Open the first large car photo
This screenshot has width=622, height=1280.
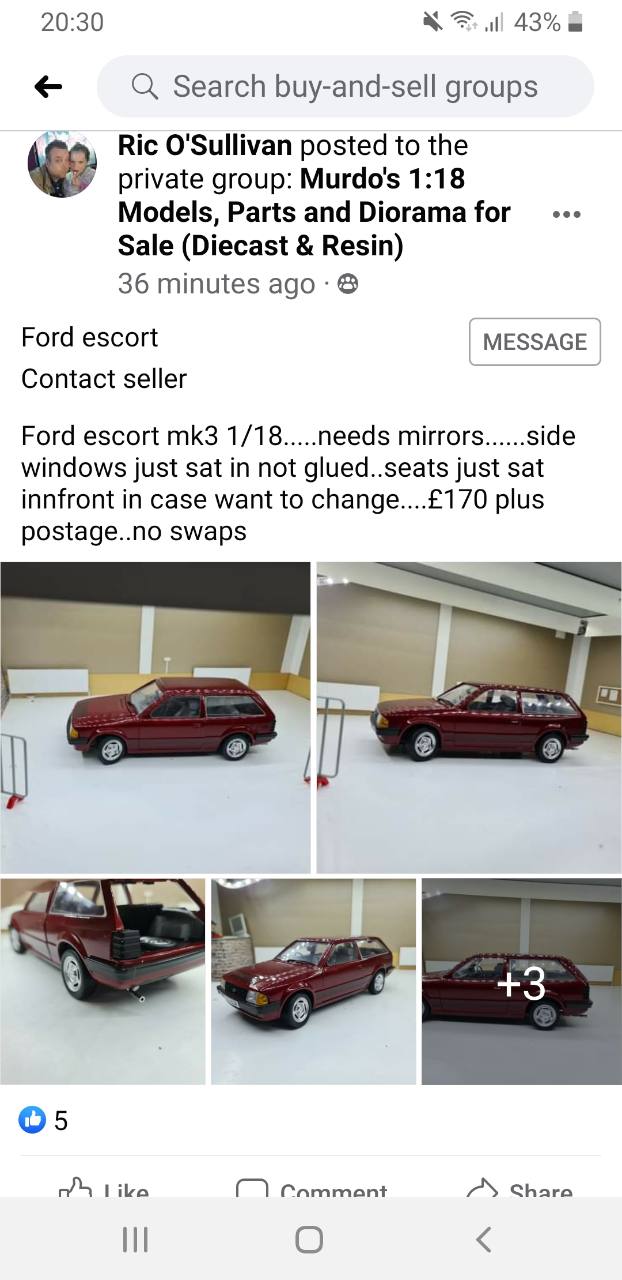[156, 717]
